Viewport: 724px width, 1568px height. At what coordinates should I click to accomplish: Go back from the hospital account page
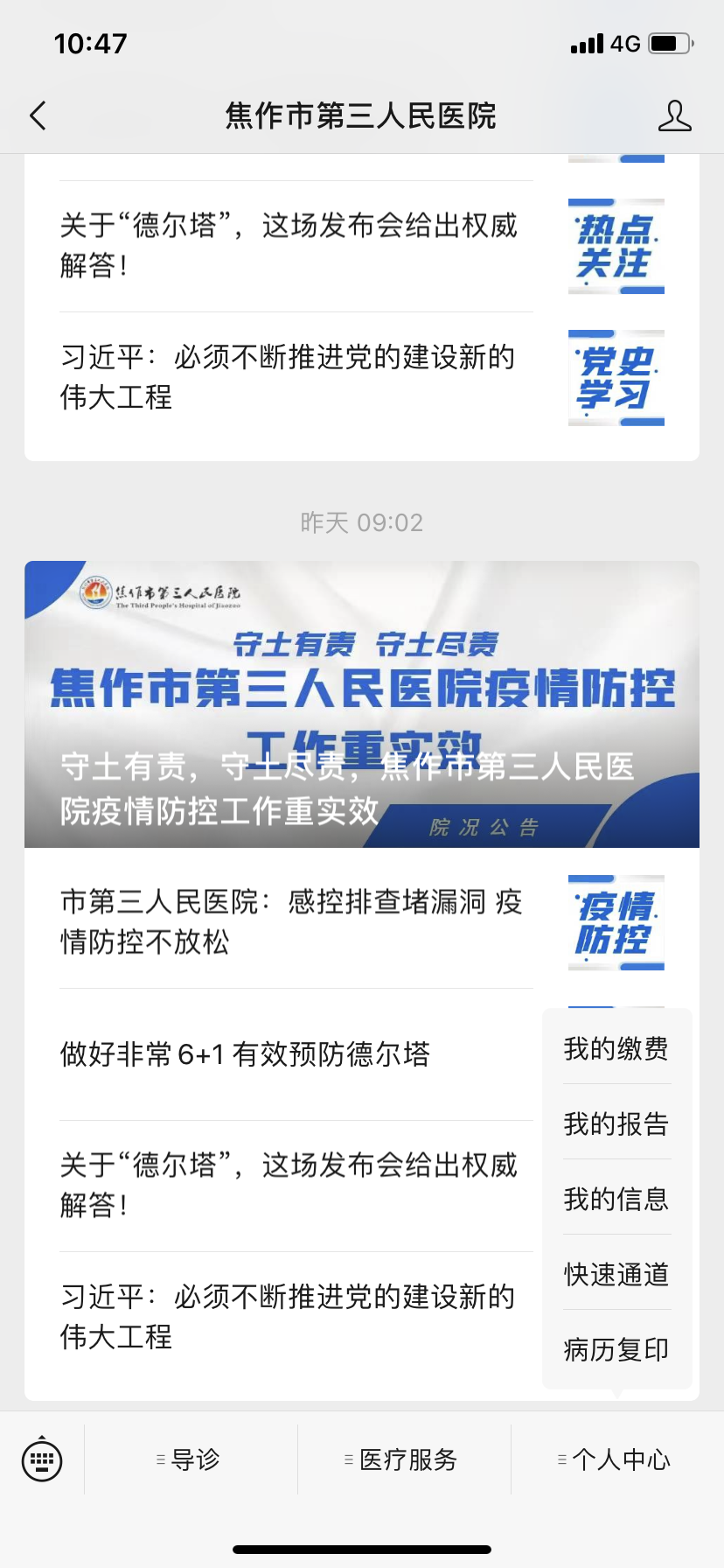38,115
